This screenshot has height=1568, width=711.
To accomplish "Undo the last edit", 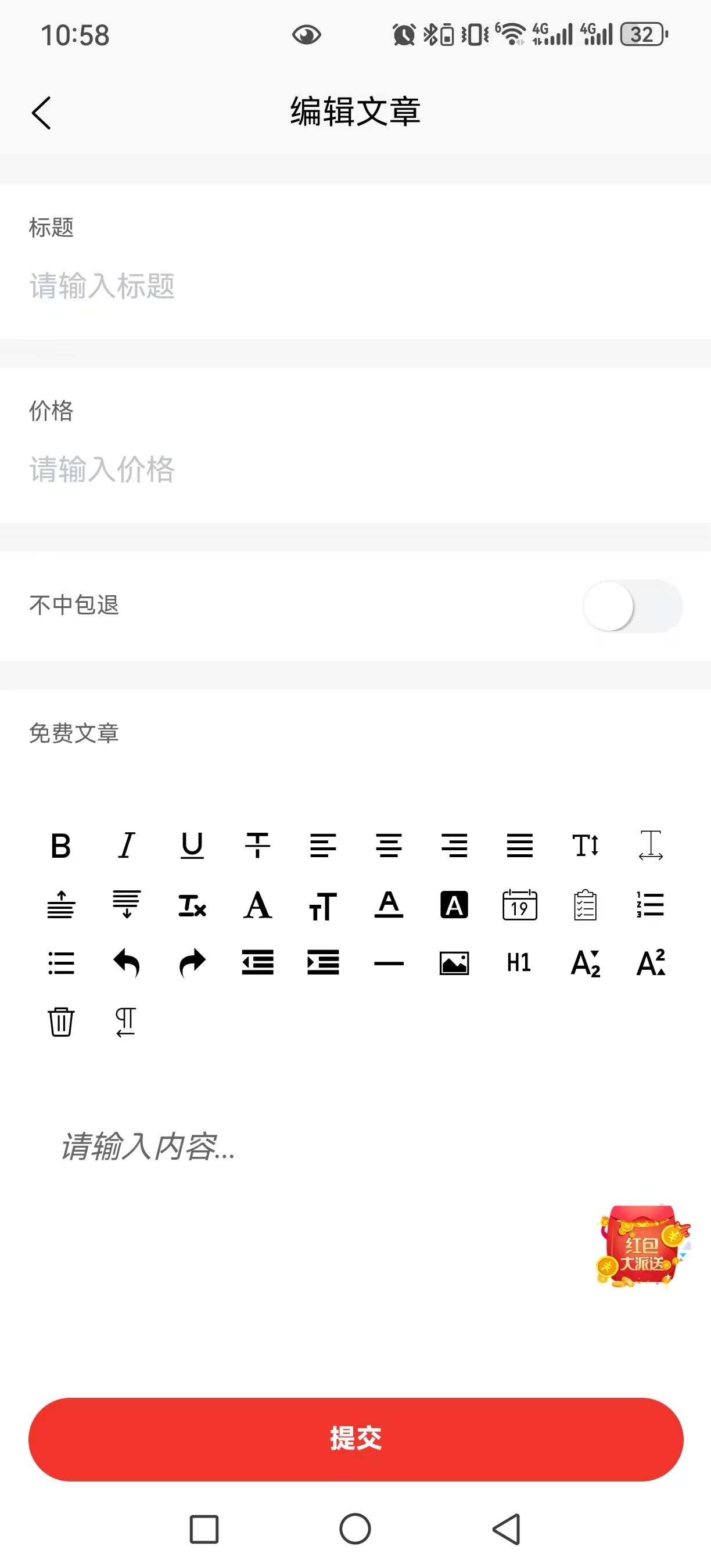I will (127, 962).
